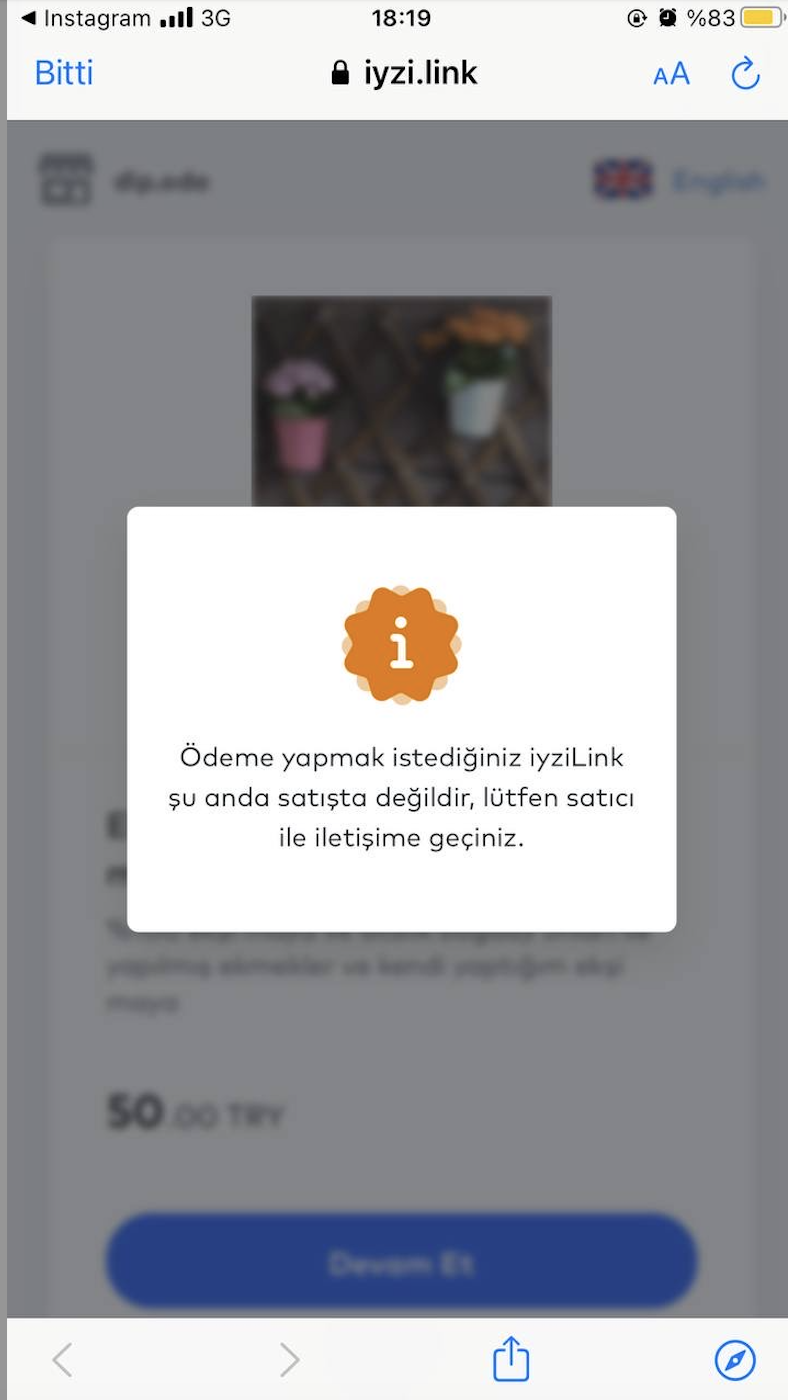Share this page via share sheet
The width and height of the screenshot is (788, 1400).
[x=511, y=1359]
